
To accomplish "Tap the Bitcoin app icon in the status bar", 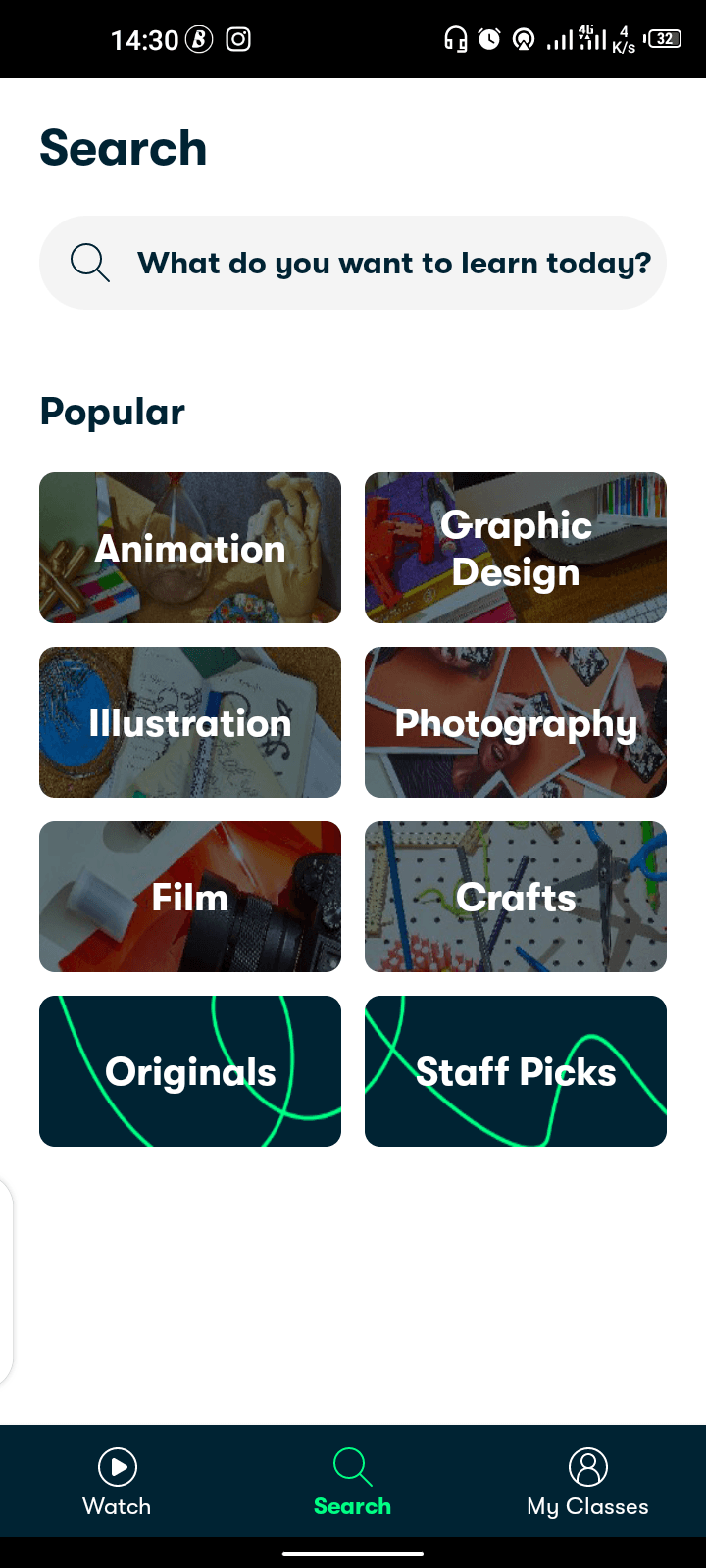I will click(x=196, y=39).
